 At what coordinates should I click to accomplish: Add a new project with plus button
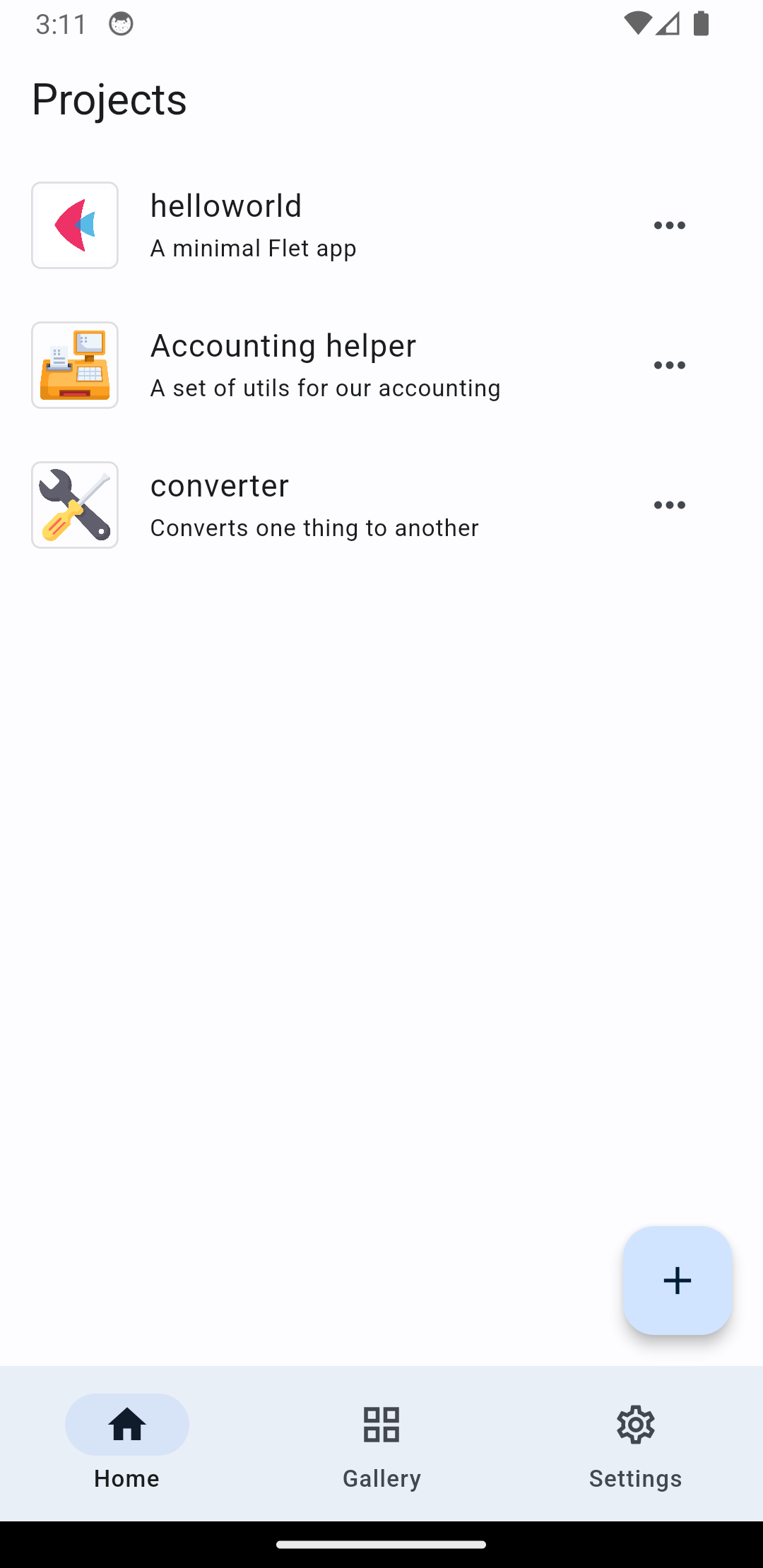(677, 1280)
